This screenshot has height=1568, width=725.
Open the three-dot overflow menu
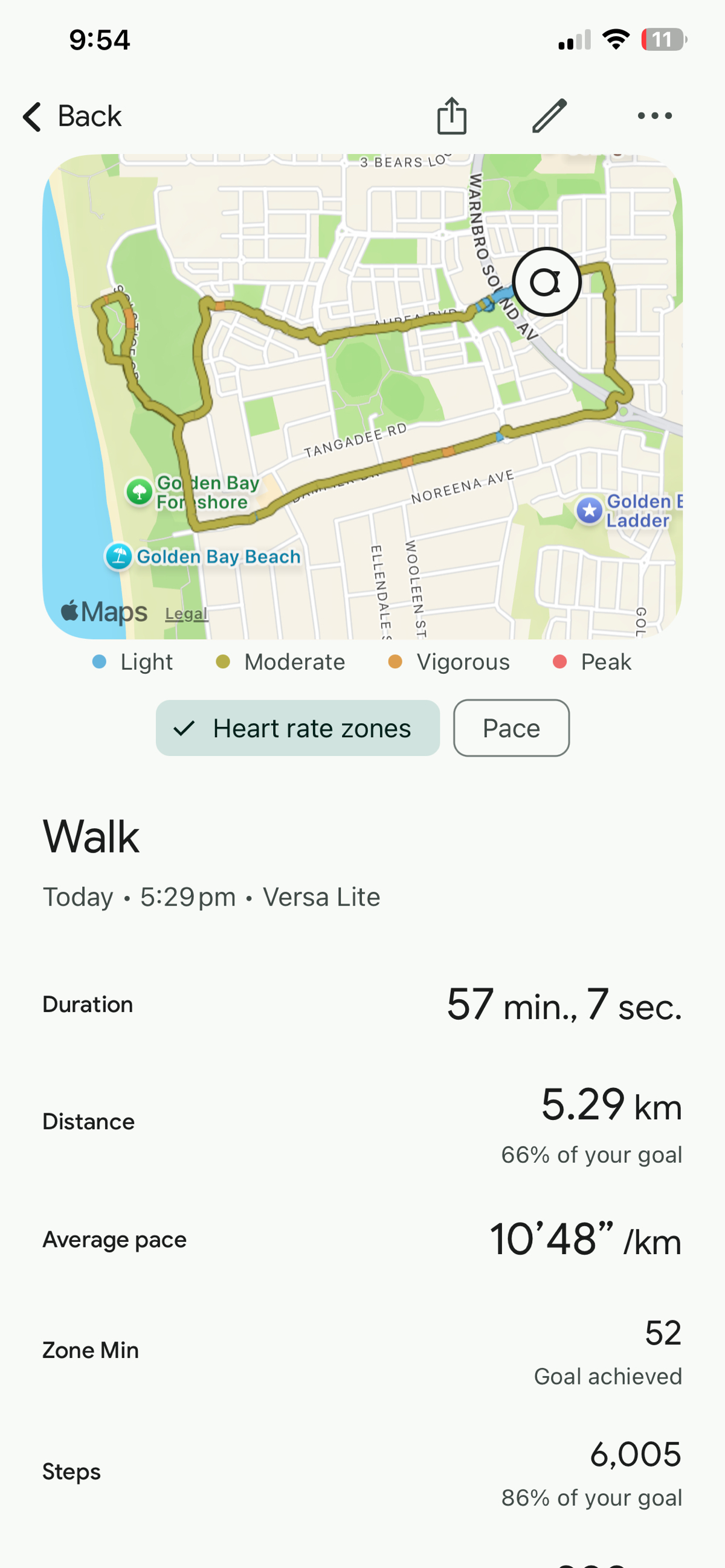[x=654, y=116]
